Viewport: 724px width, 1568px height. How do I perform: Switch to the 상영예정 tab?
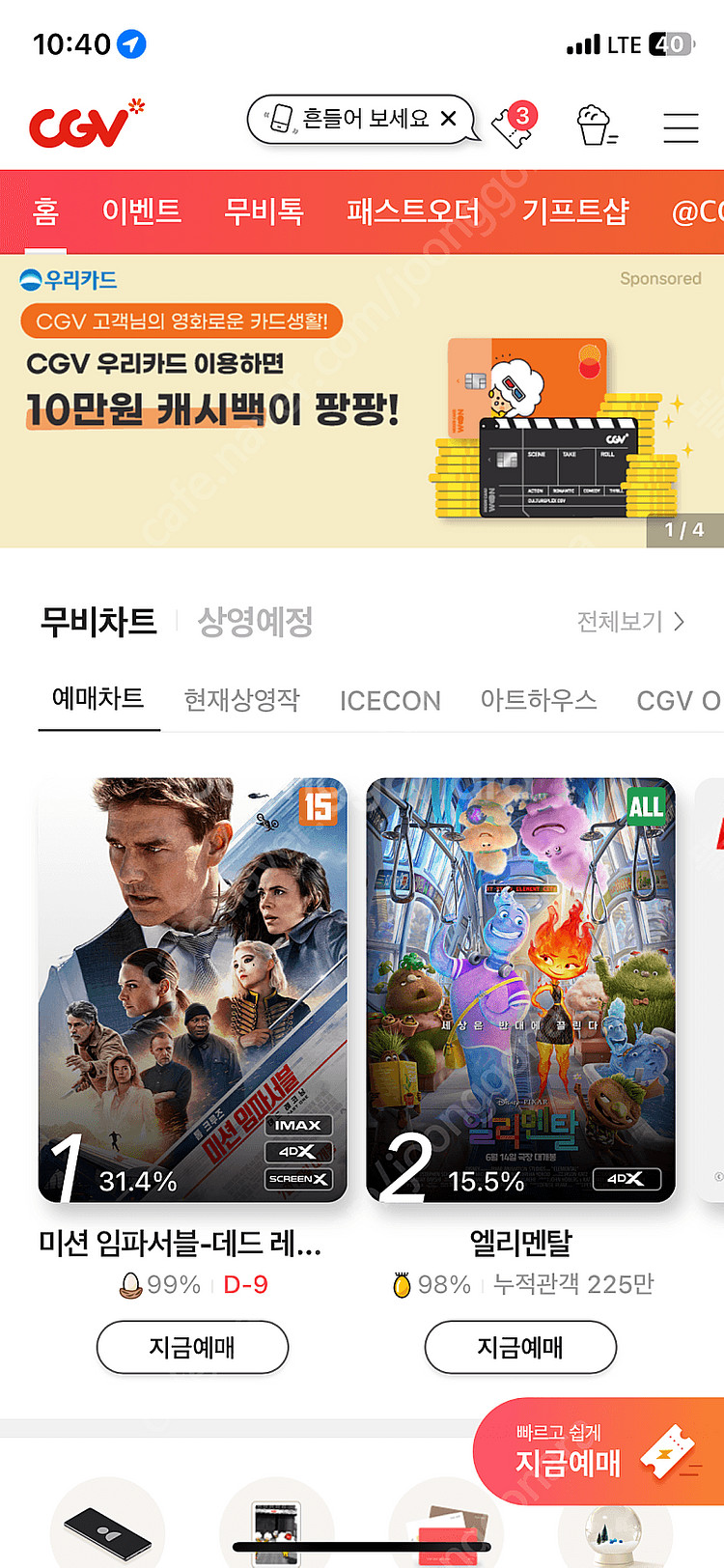coord(252,623)
